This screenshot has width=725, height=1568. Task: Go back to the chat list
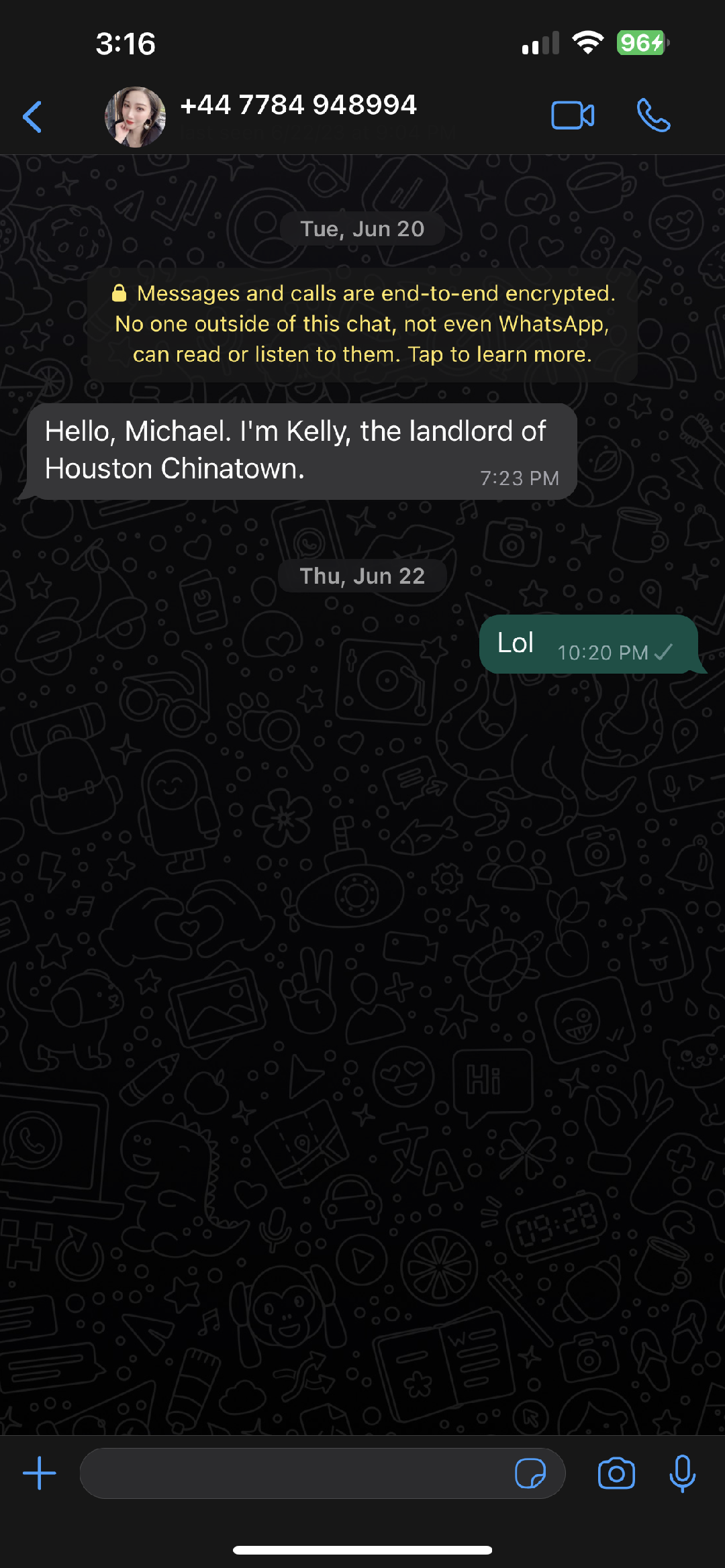coord(32,117)
